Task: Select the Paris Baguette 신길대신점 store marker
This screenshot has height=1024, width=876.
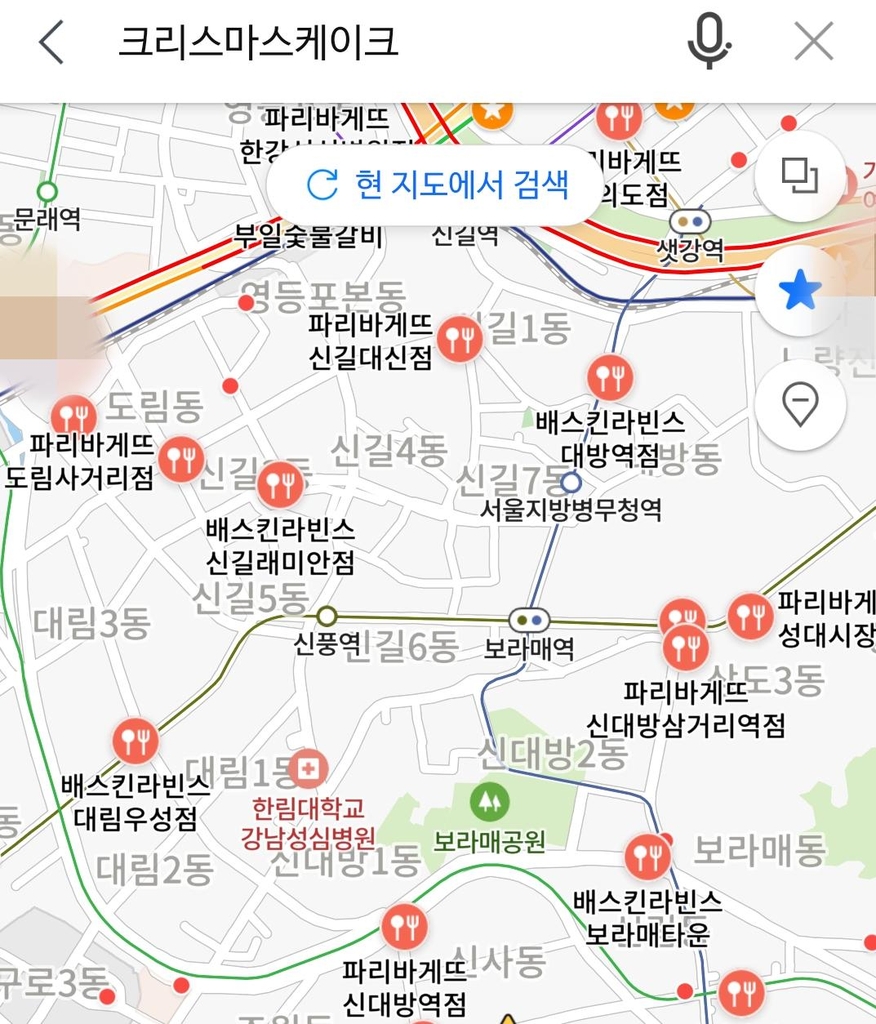Action: (462, 337)
